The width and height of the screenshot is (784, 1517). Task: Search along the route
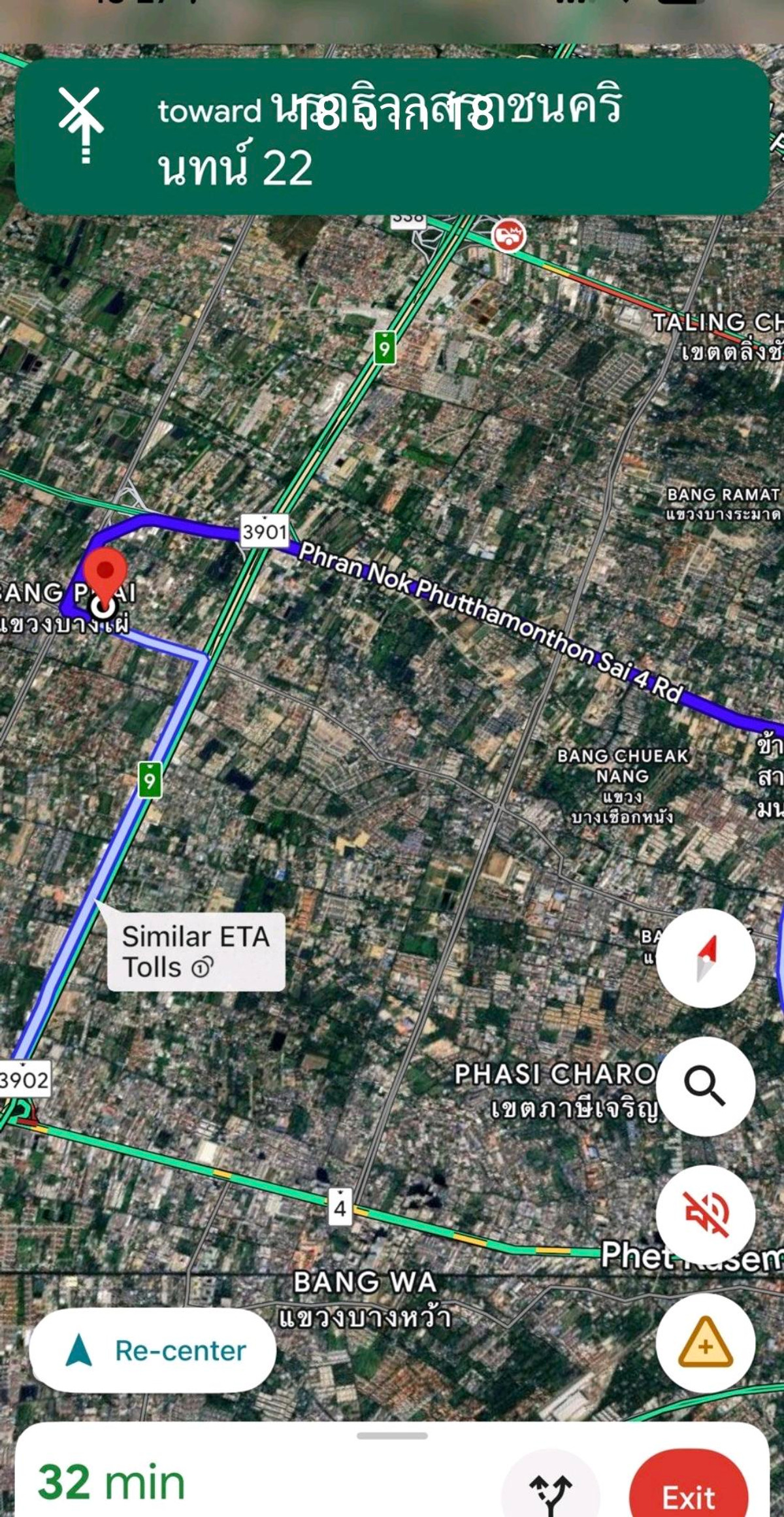coord(706,1086)
